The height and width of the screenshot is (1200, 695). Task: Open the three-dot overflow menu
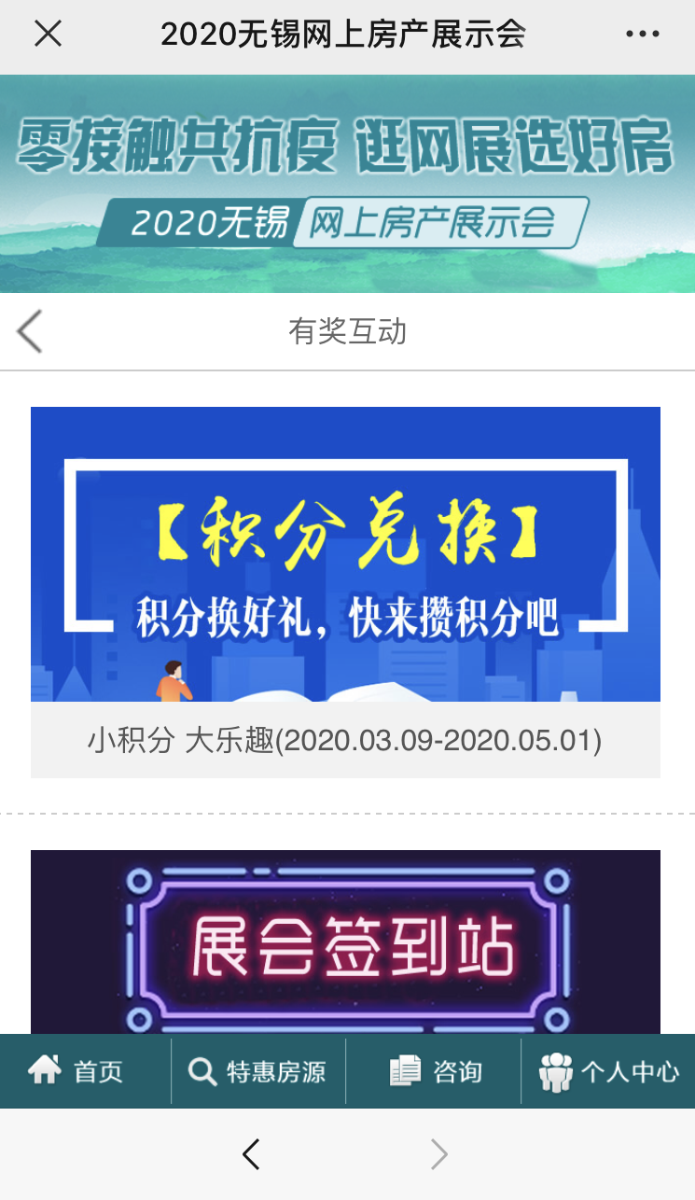pyautogui.click(x=642, y=34)
